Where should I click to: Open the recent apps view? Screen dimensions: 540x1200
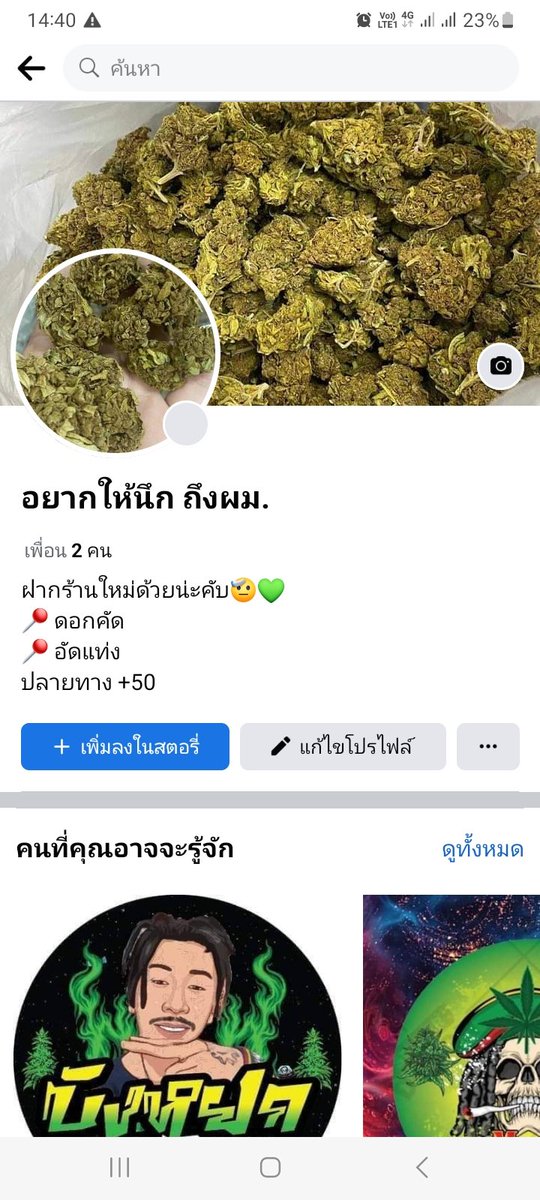click(119, 1167)
